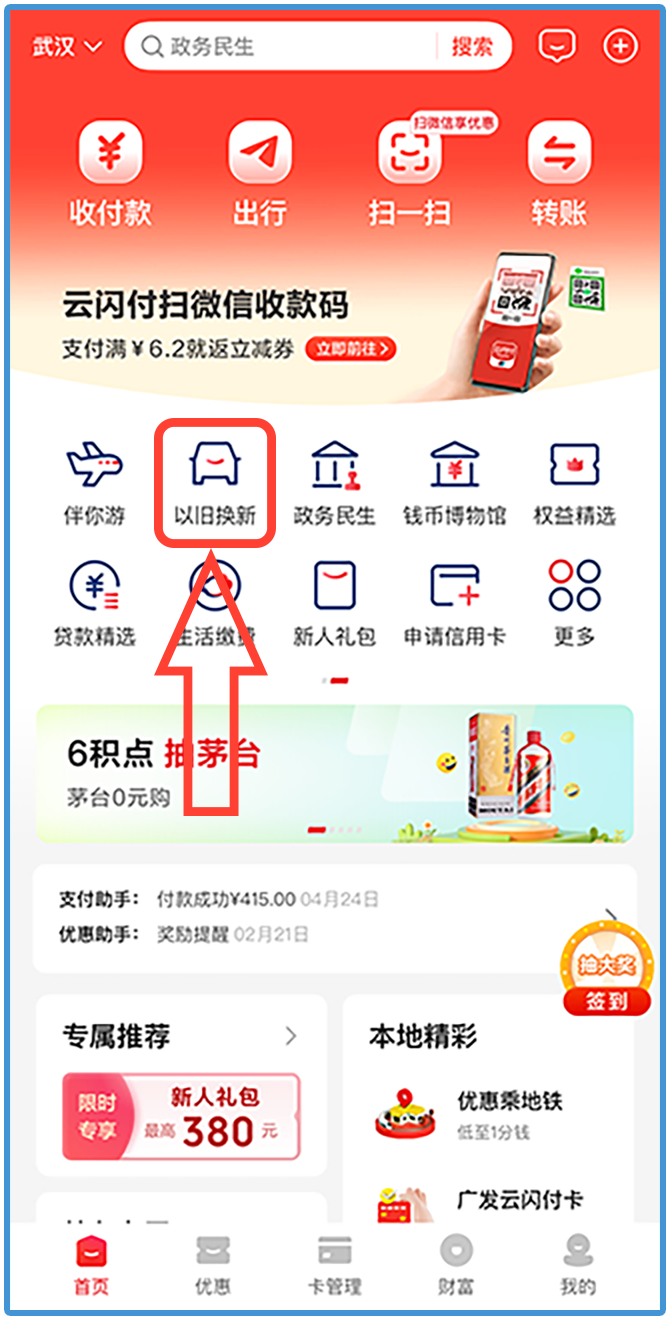Open the 武汉 city selector
This screenshot has width=670, height=1320.
pos(68,46)
